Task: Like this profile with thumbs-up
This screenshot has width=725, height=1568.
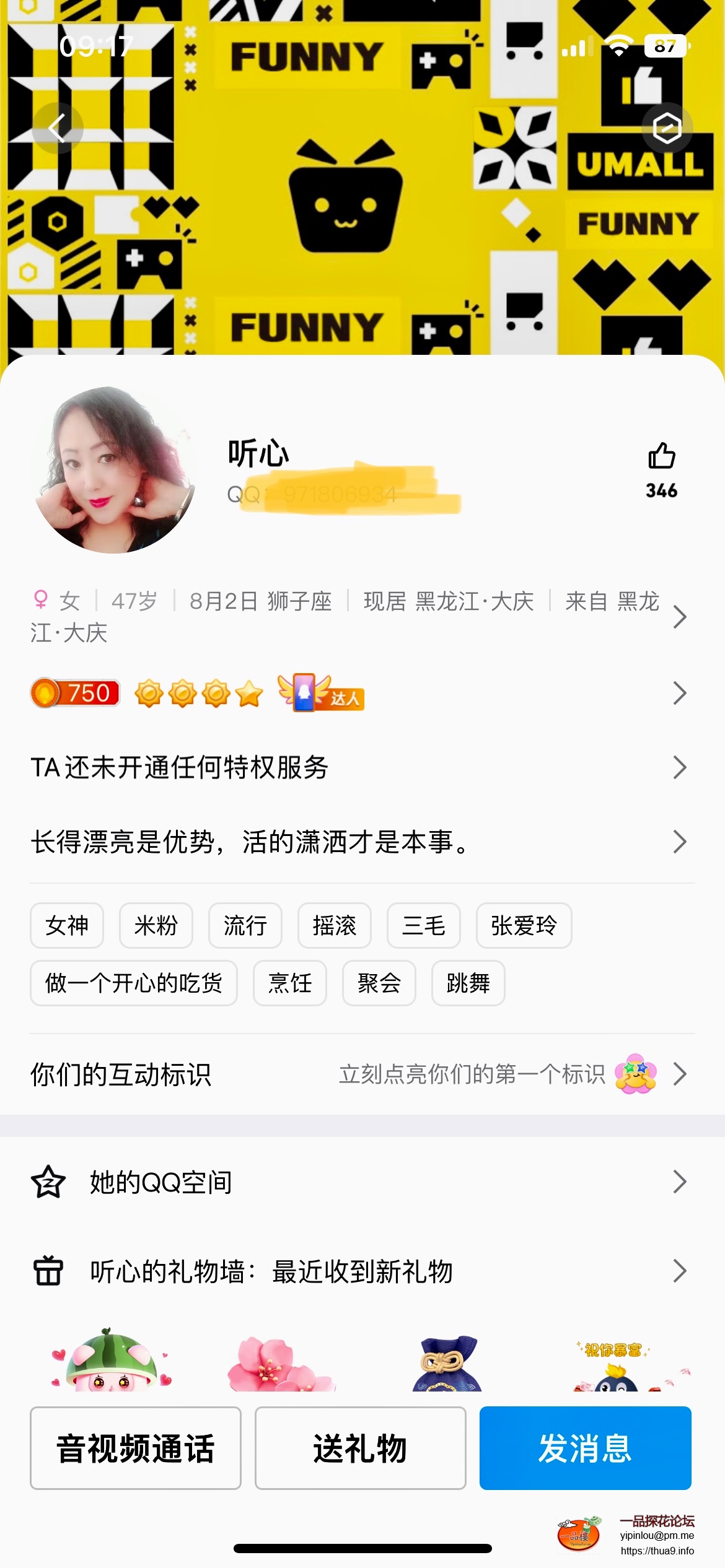Action: (x=661, y=457)
